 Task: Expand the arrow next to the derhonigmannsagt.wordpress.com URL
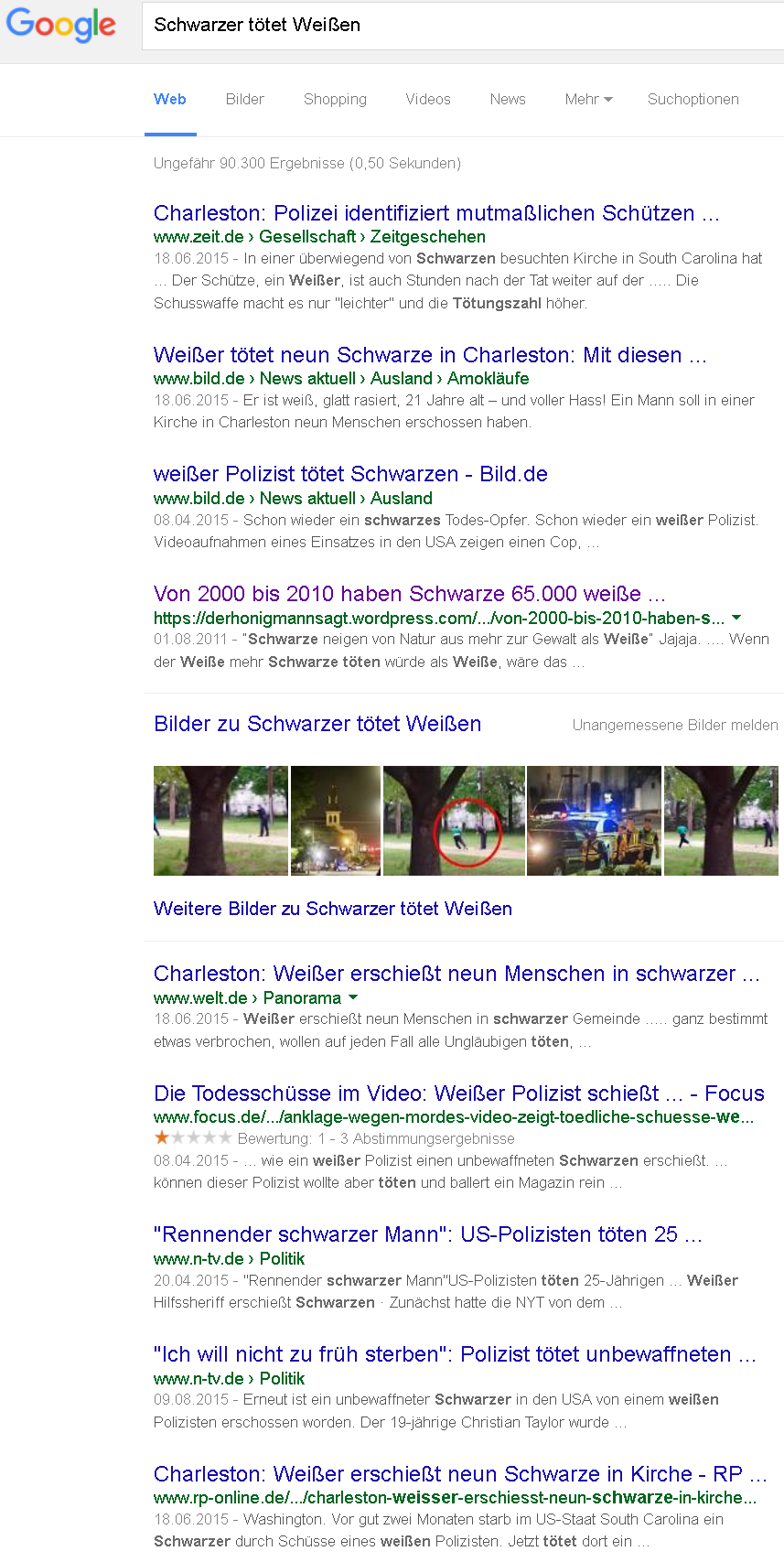[x=736, y=618]
